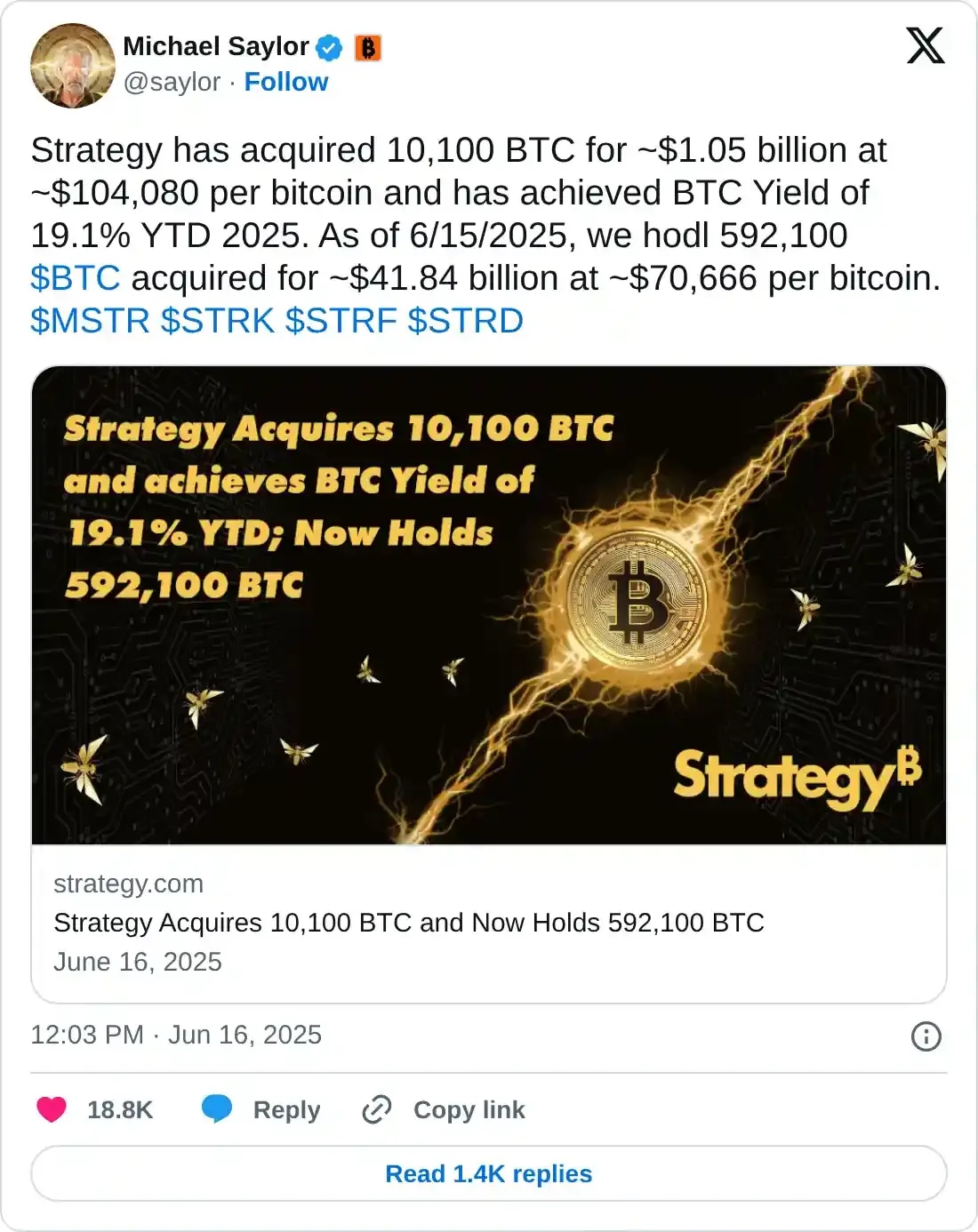Open the $STRF cashtag
The width and height of the screenshot is (978, 1232).
pyautogui.click(x=341, y=321)
